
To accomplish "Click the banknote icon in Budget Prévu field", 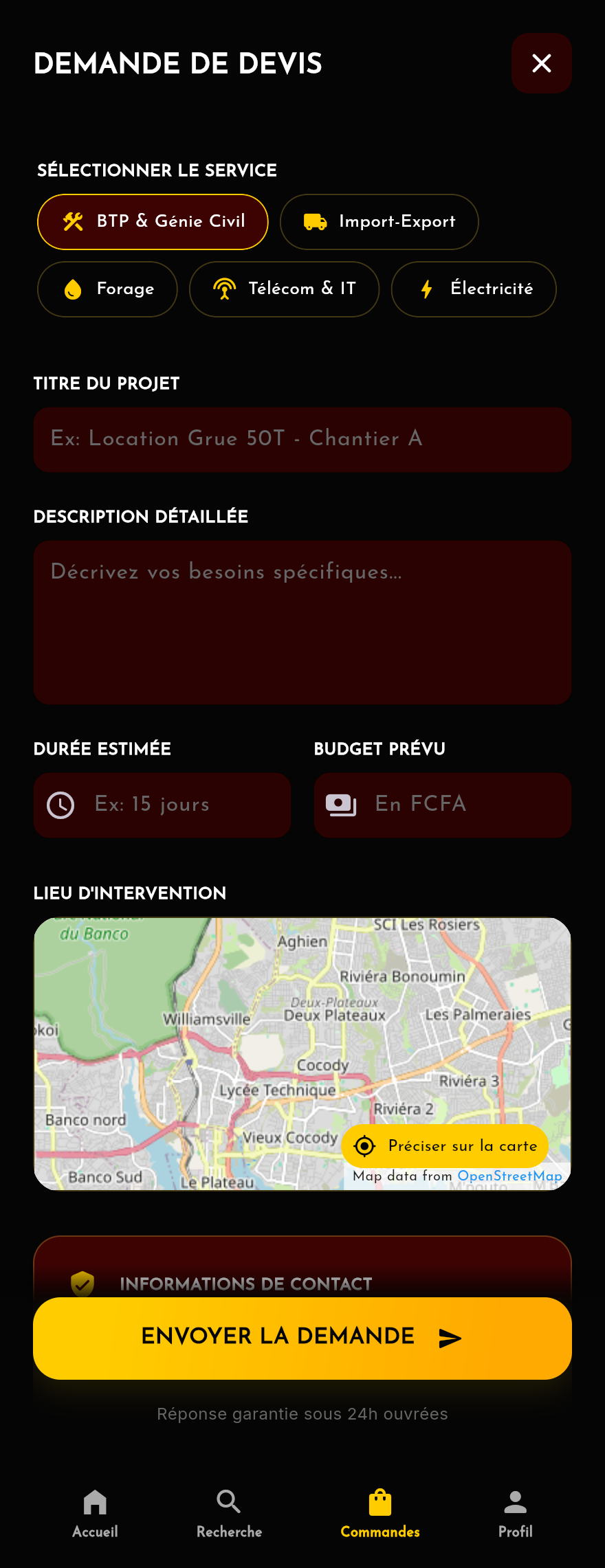I will pyautogui.click(x=340, y=805).
